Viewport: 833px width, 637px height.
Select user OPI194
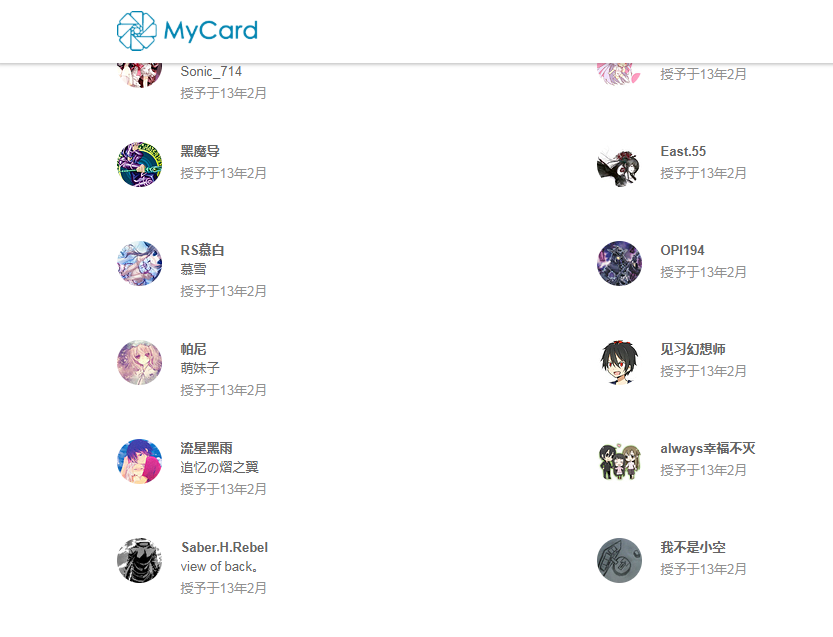pyautogui.click(x=682, y=250)
